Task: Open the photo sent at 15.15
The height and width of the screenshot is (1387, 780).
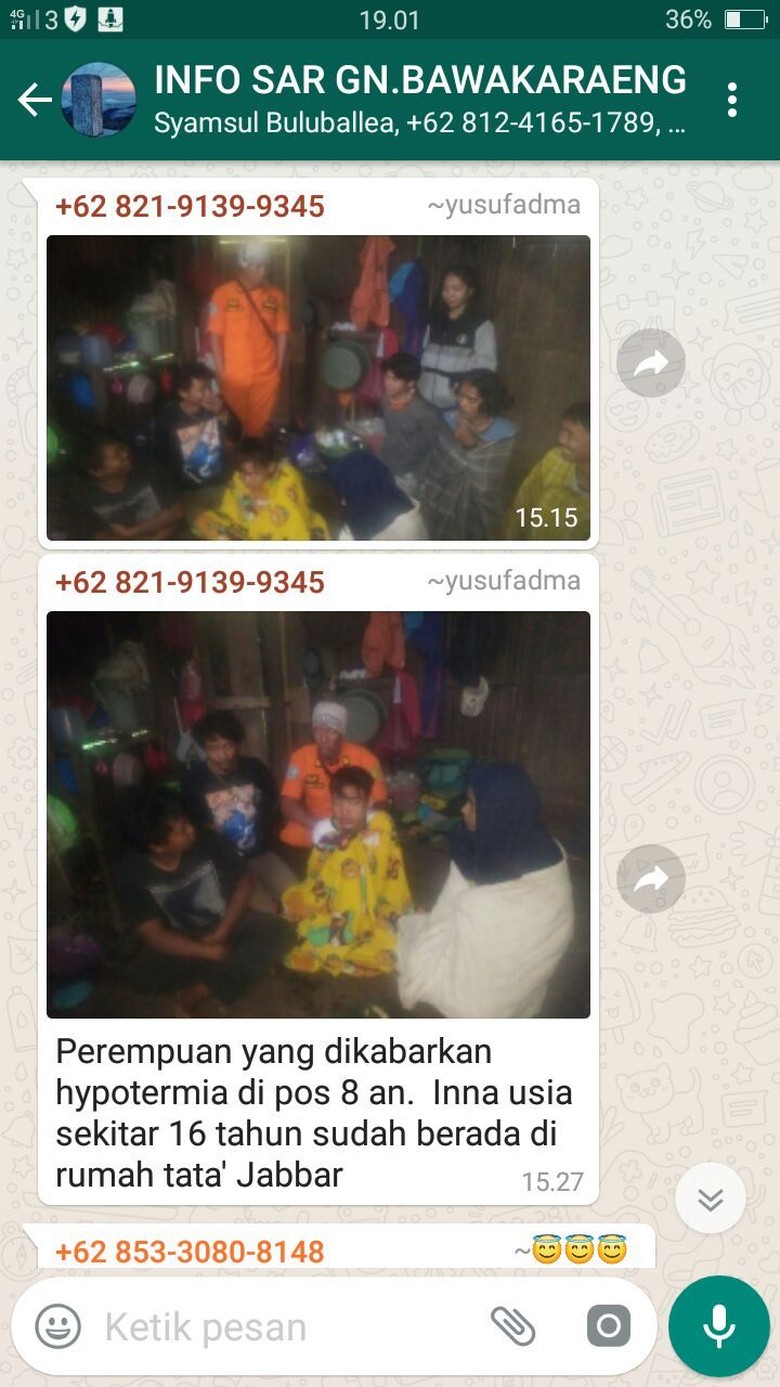Action: [x=318, y=387]
